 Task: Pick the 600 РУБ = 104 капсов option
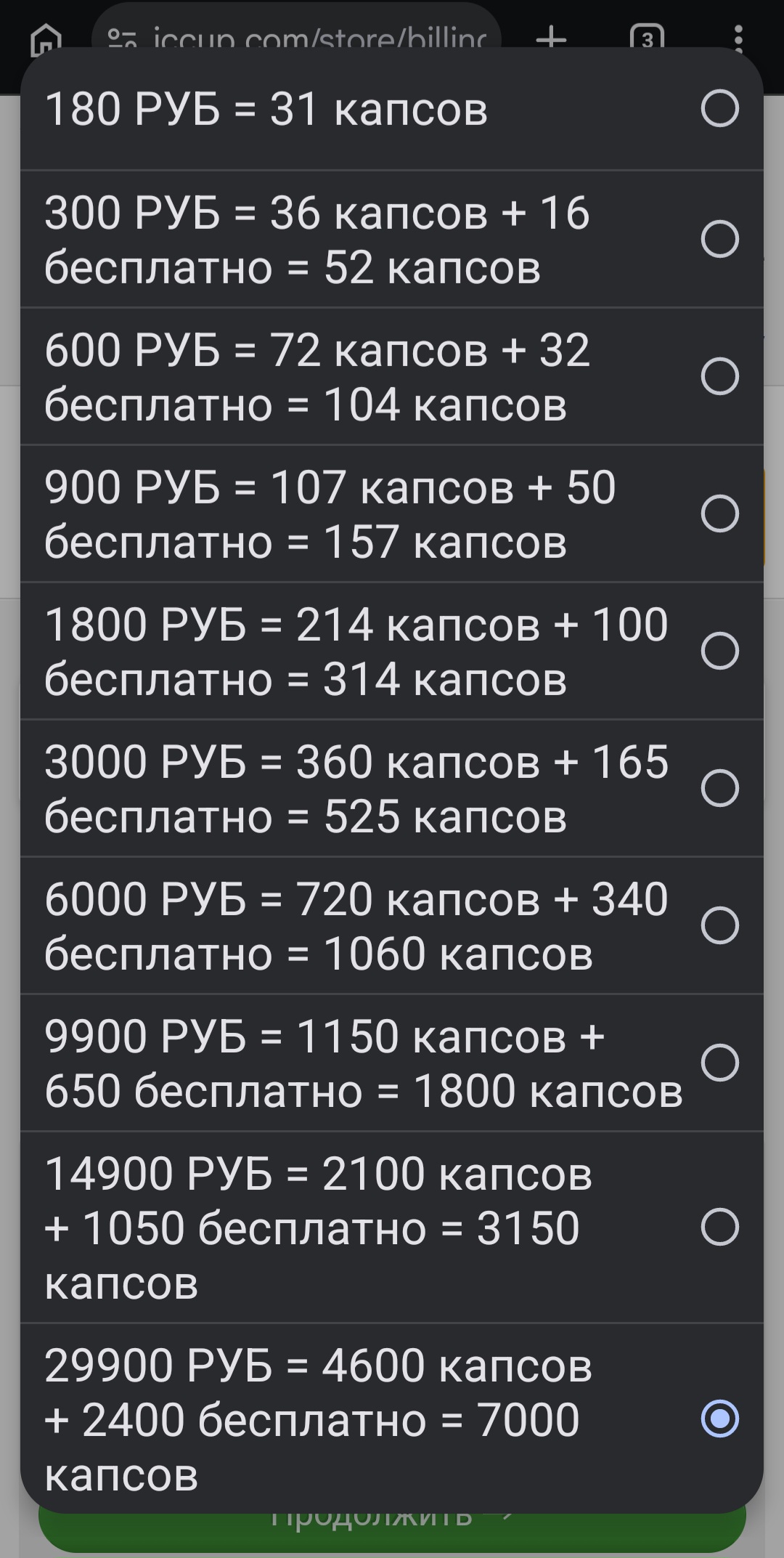pos(392,376)
